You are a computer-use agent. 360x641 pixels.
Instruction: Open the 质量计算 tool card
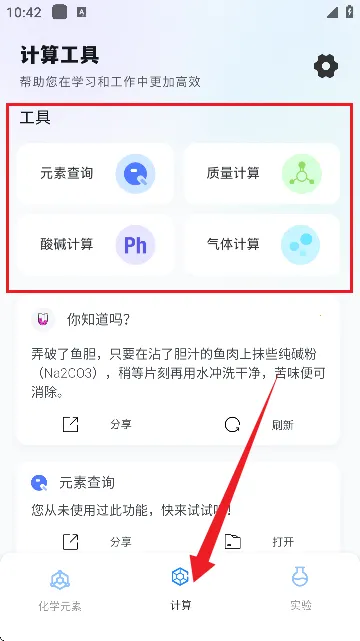(262, 173)
